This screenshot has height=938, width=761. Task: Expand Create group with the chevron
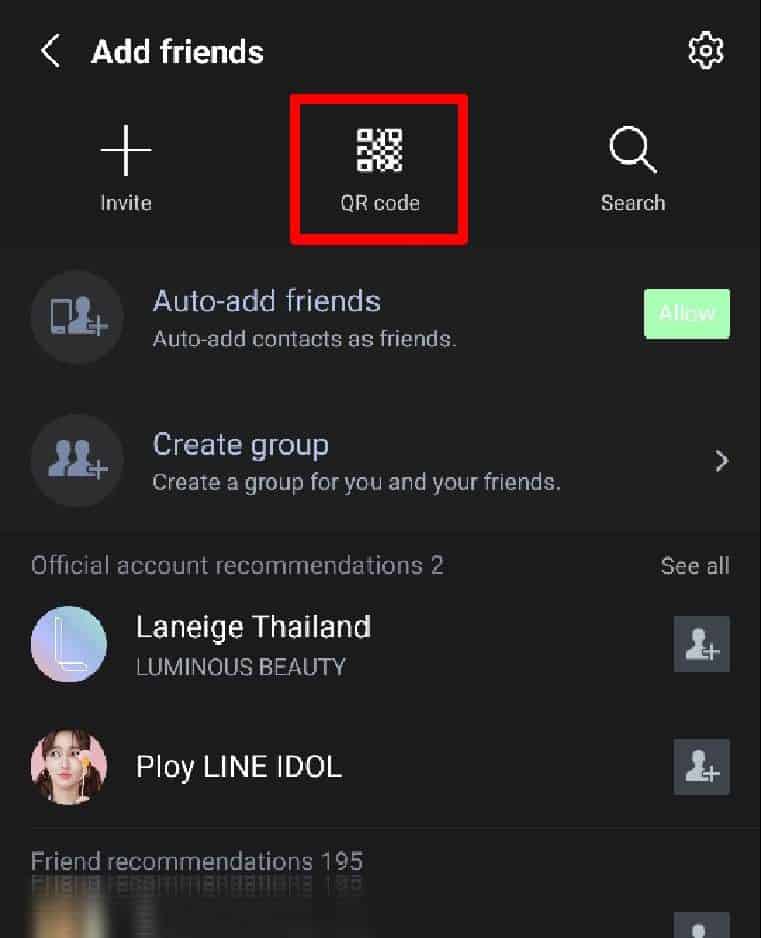[x=722, y=460]
